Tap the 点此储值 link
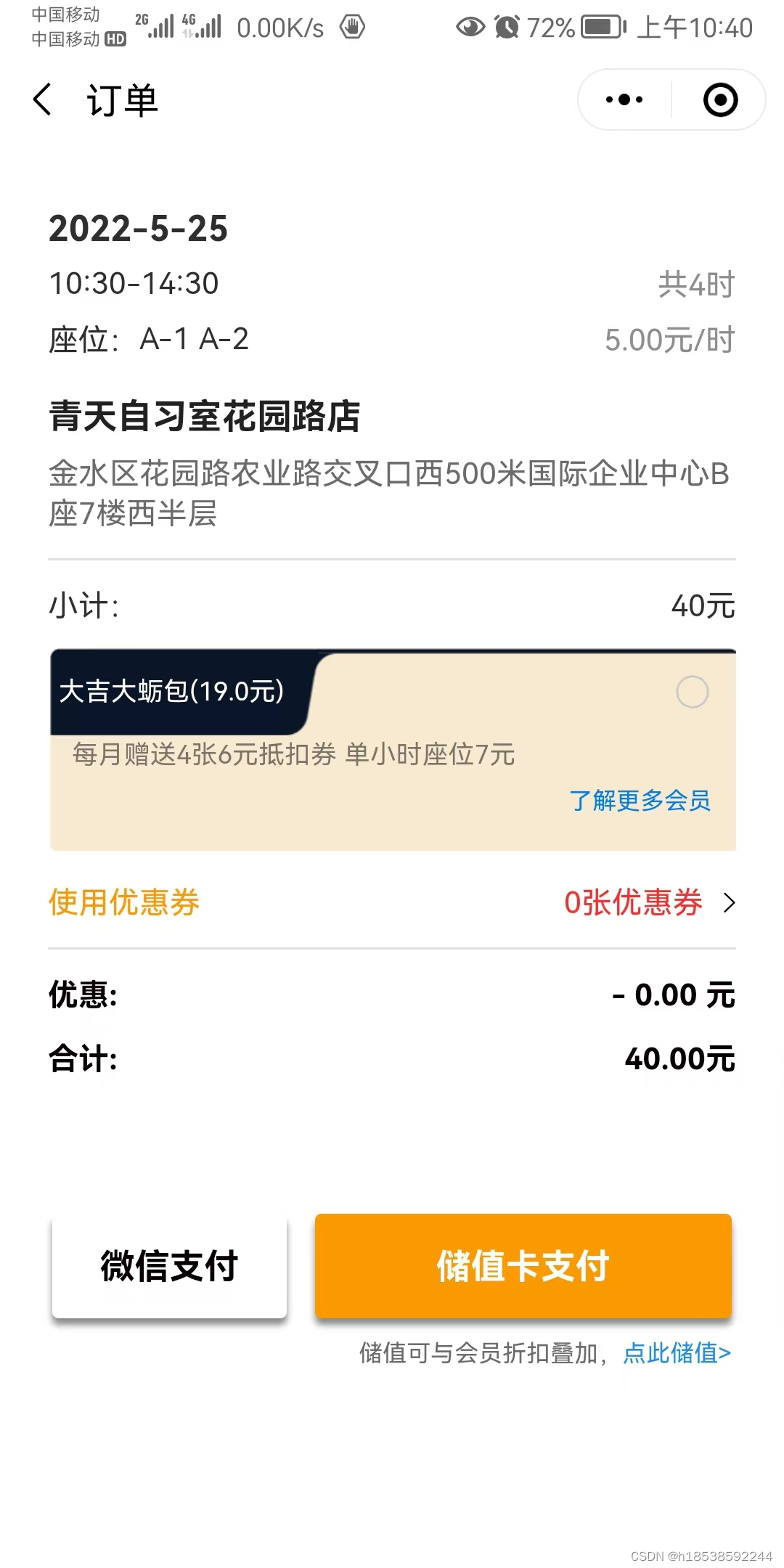This screenshot has width=784, height=1568. (677, 1353)
